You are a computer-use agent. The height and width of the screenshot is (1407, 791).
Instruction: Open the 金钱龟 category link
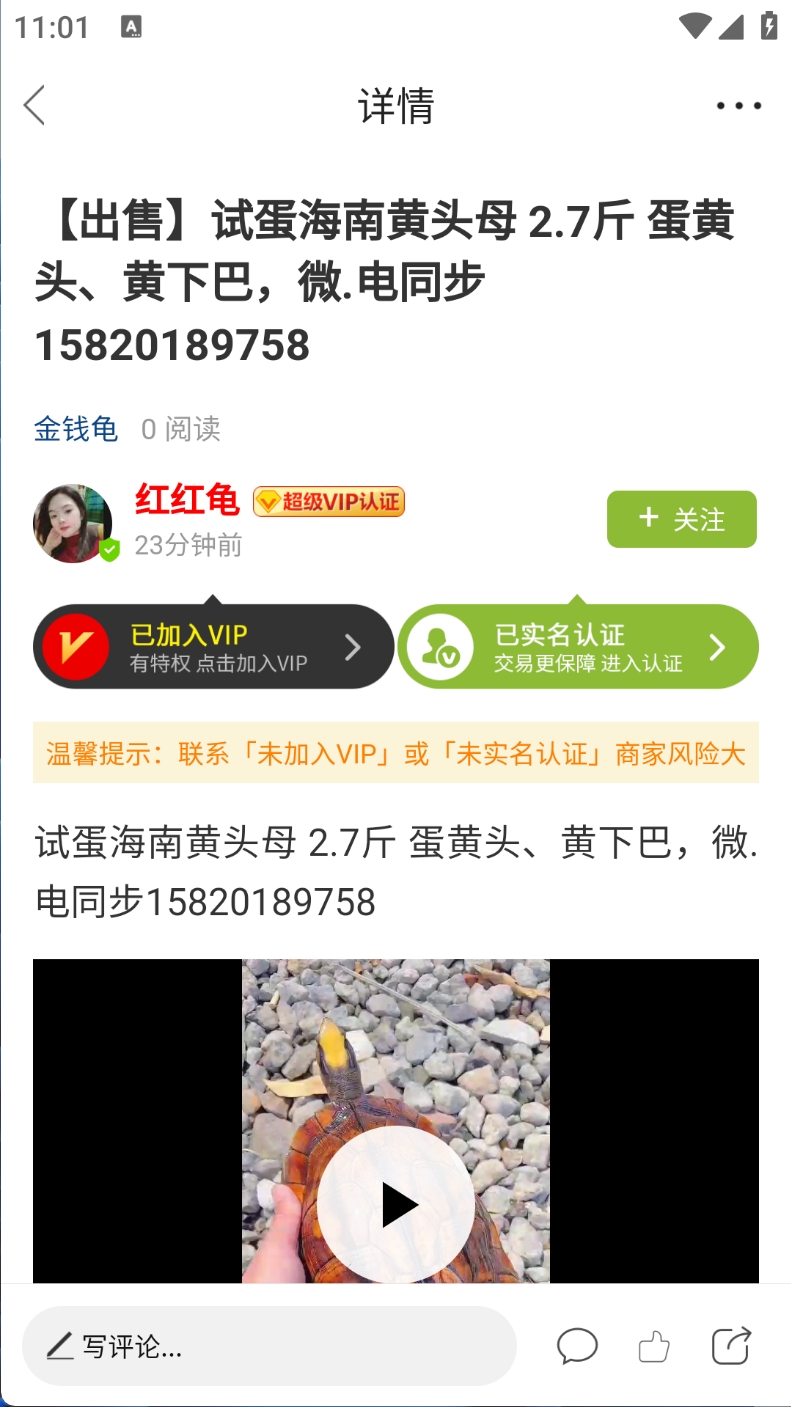coord(76,429)
